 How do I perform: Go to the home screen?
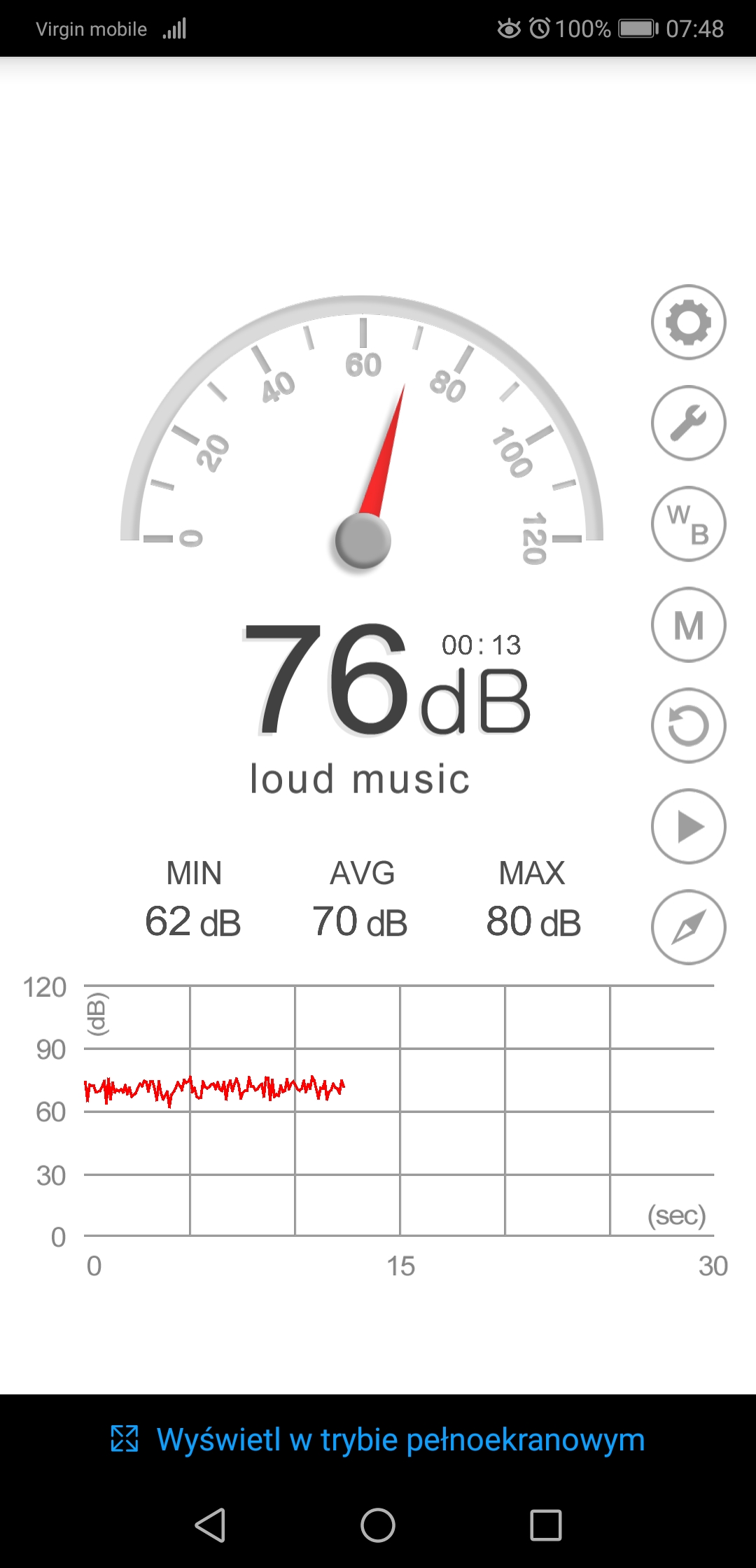[378, 1525]
